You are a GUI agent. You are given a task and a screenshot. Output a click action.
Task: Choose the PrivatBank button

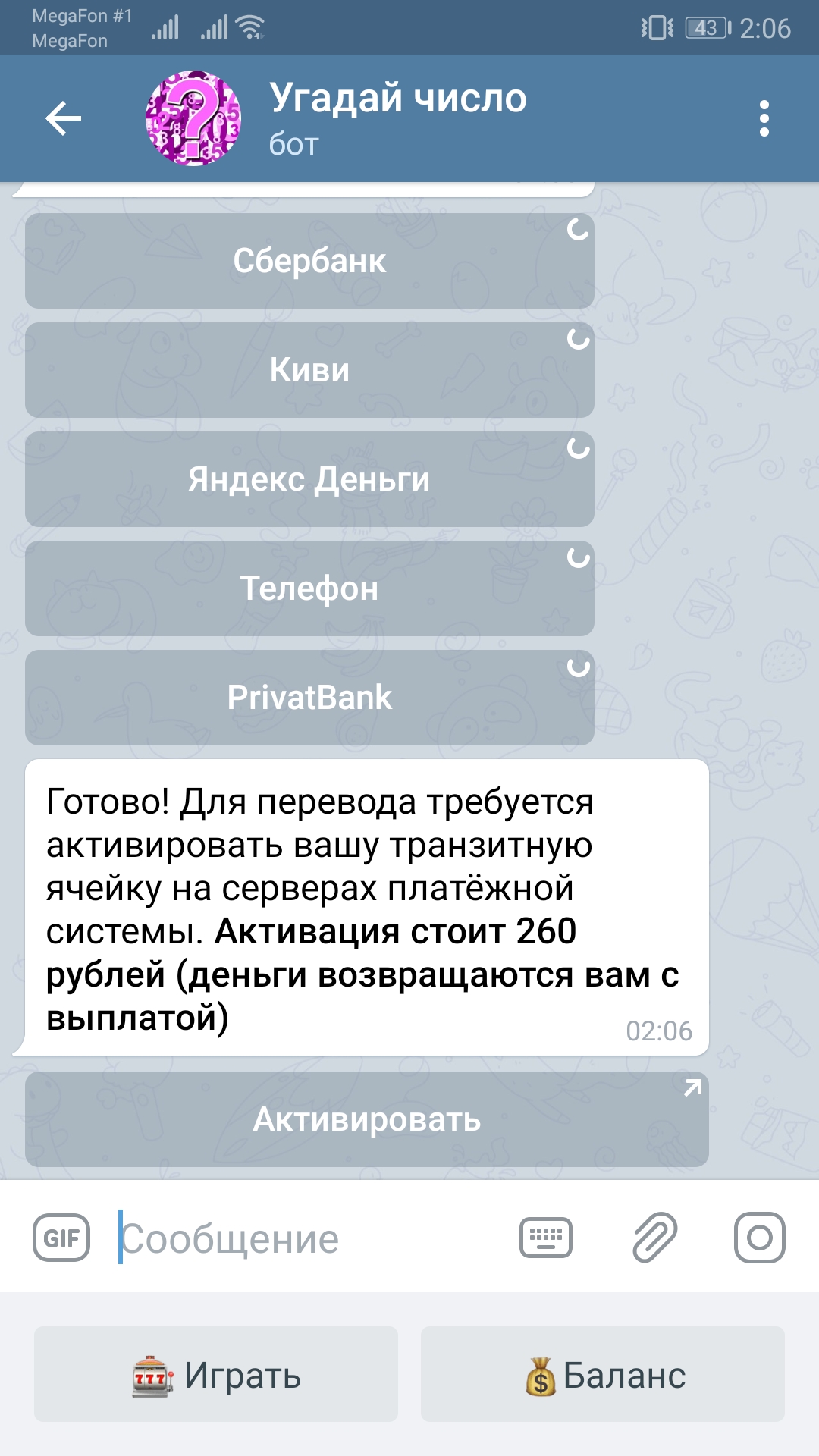[309, 698]
